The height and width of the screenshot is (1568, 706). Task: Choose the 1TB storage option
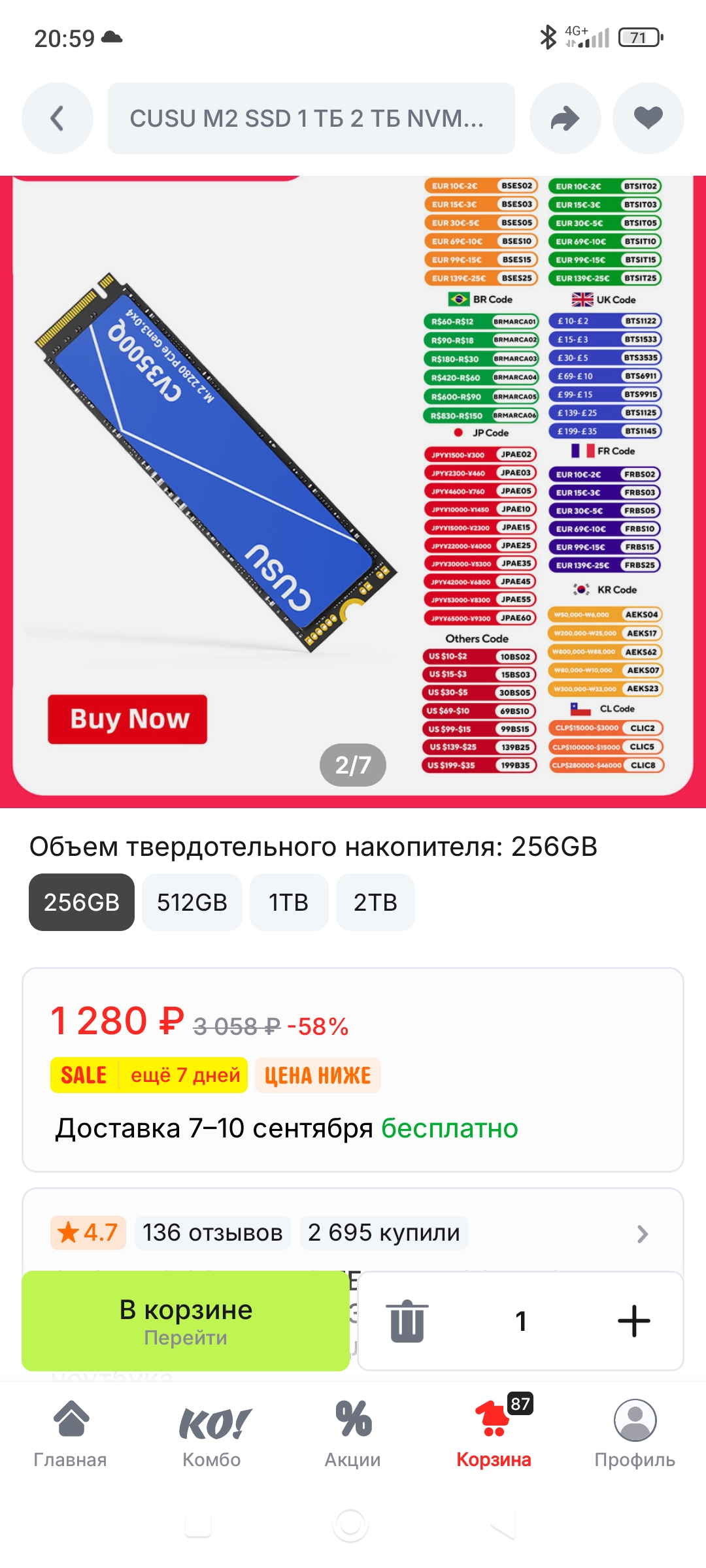tap(289, 902)
